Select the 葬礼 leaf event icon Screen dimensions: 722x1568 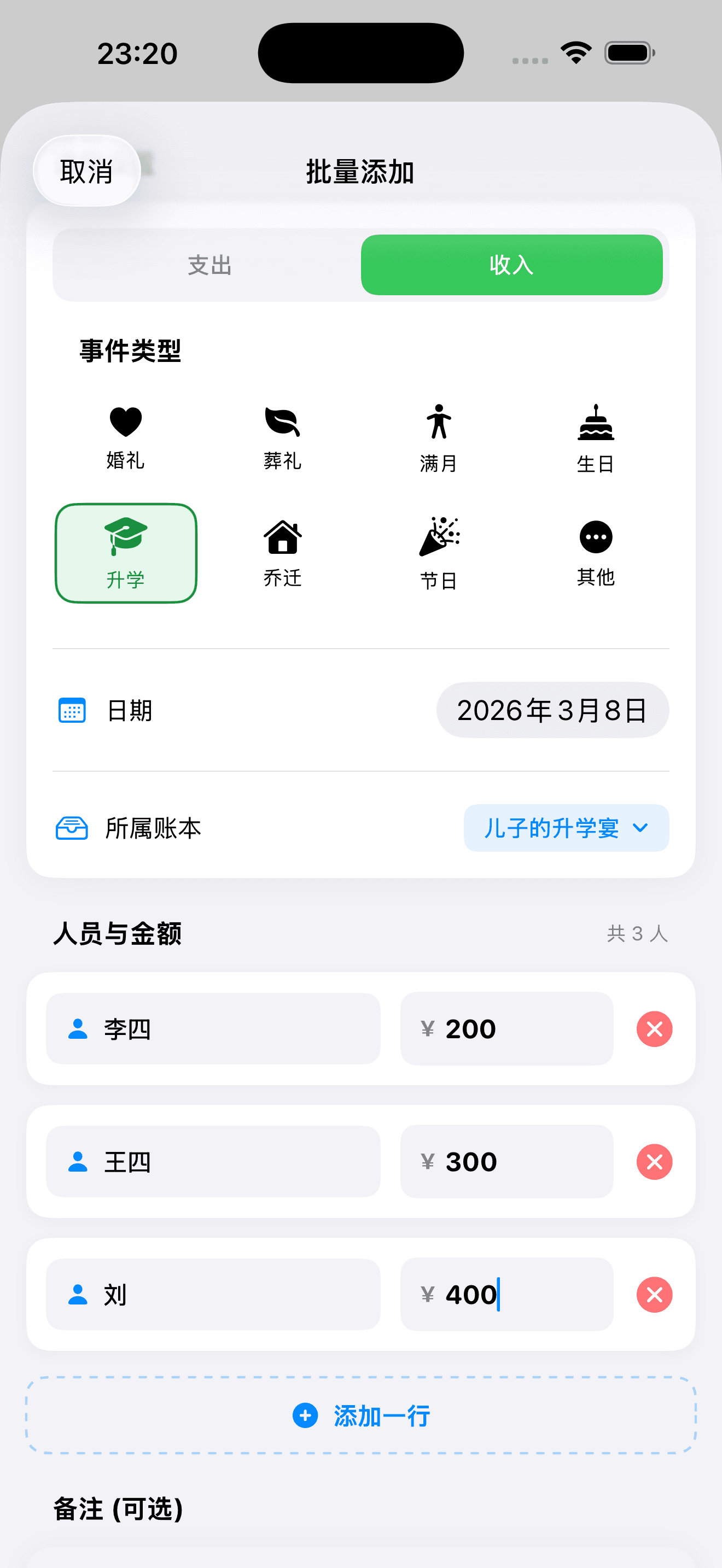(x=281, y=421)
